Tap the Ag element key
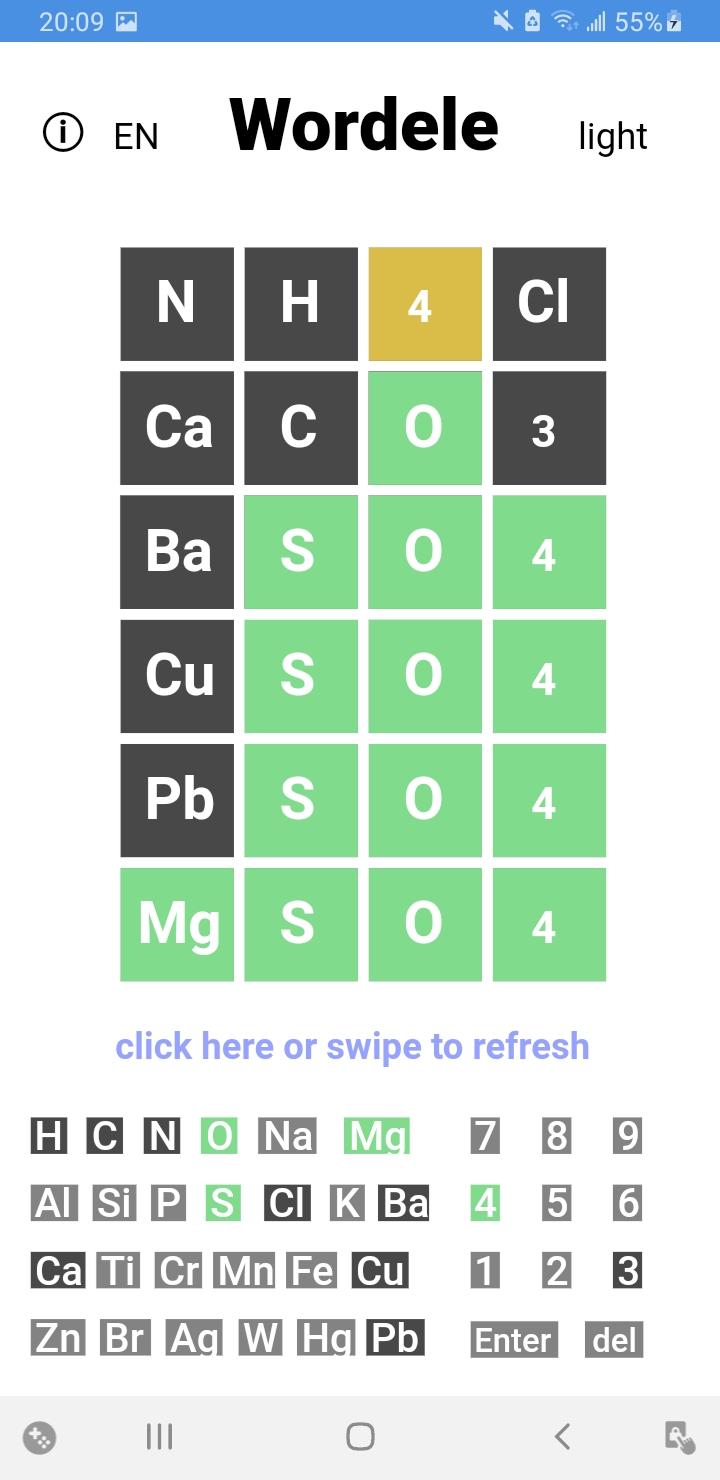This screenshot has height=1480, width=720. click(195, 1337)
